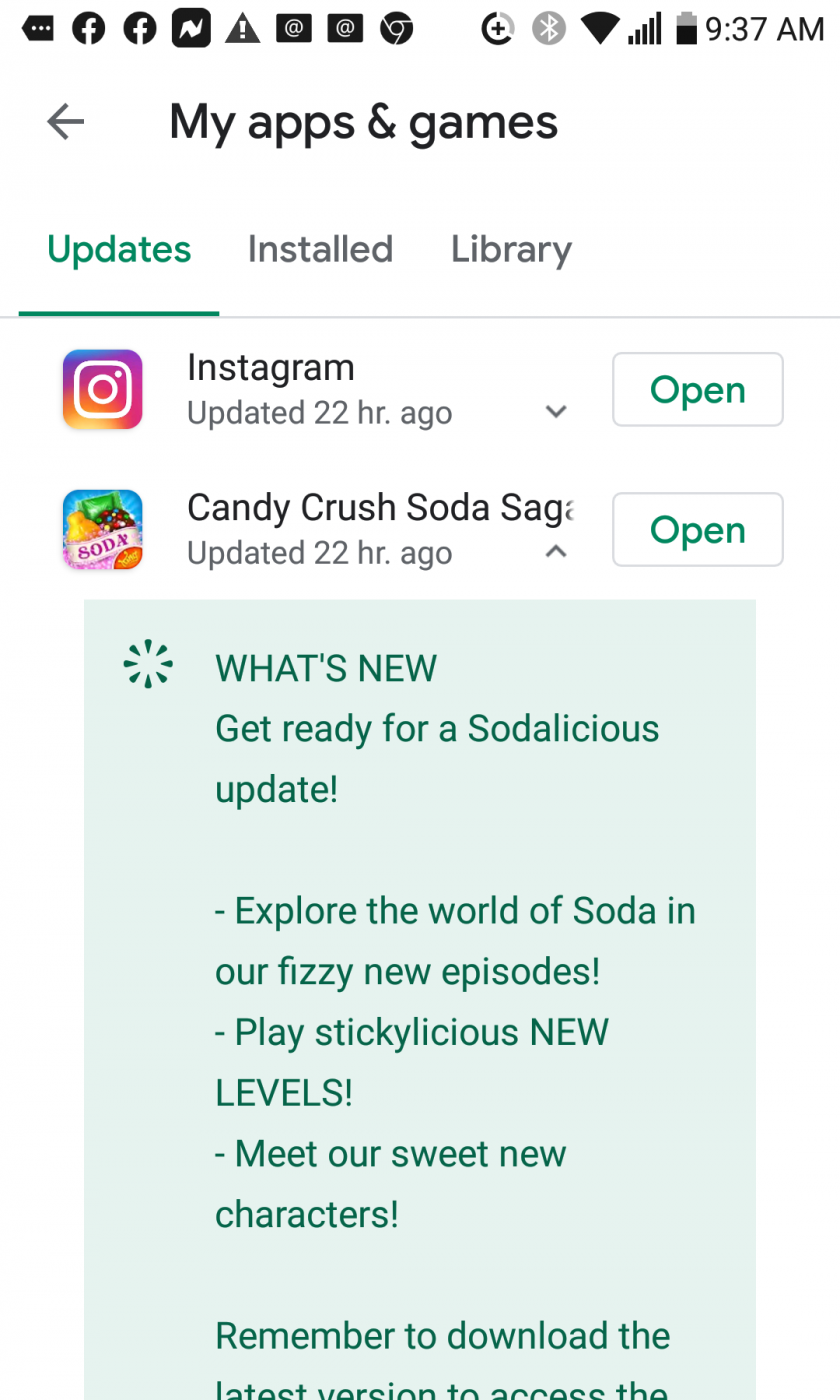Switch to the Library tab
This screenshot has height=1400, width=840.
[x=511, y=249]
